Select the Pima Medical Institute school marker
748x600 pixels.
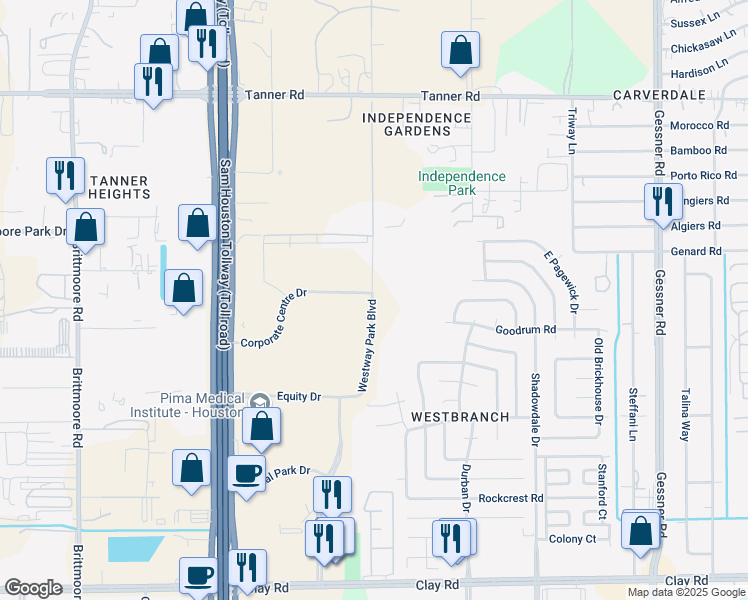(x=260, y=402)
